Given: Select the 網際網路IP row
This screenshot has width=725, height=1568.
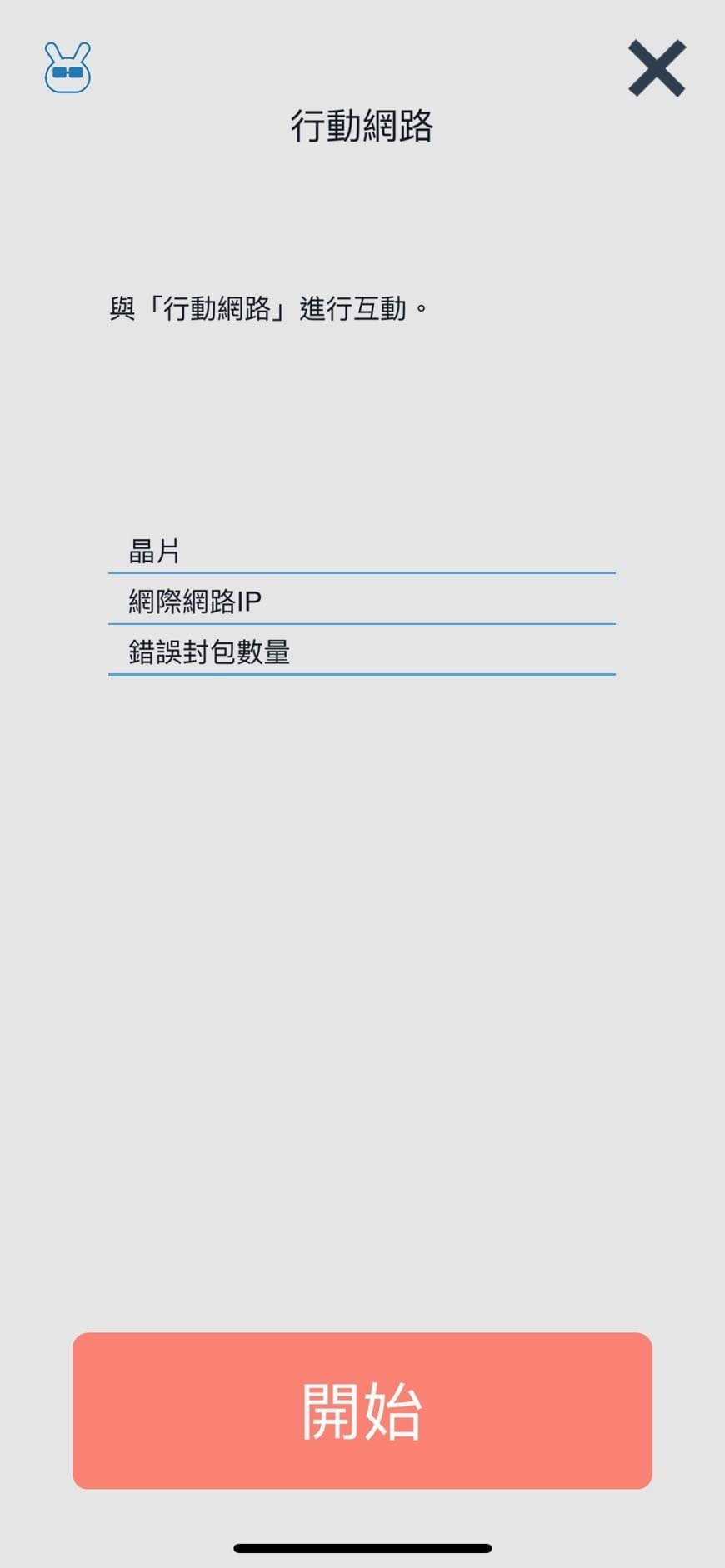Looking at the screenshot, I should pos(362,601).
